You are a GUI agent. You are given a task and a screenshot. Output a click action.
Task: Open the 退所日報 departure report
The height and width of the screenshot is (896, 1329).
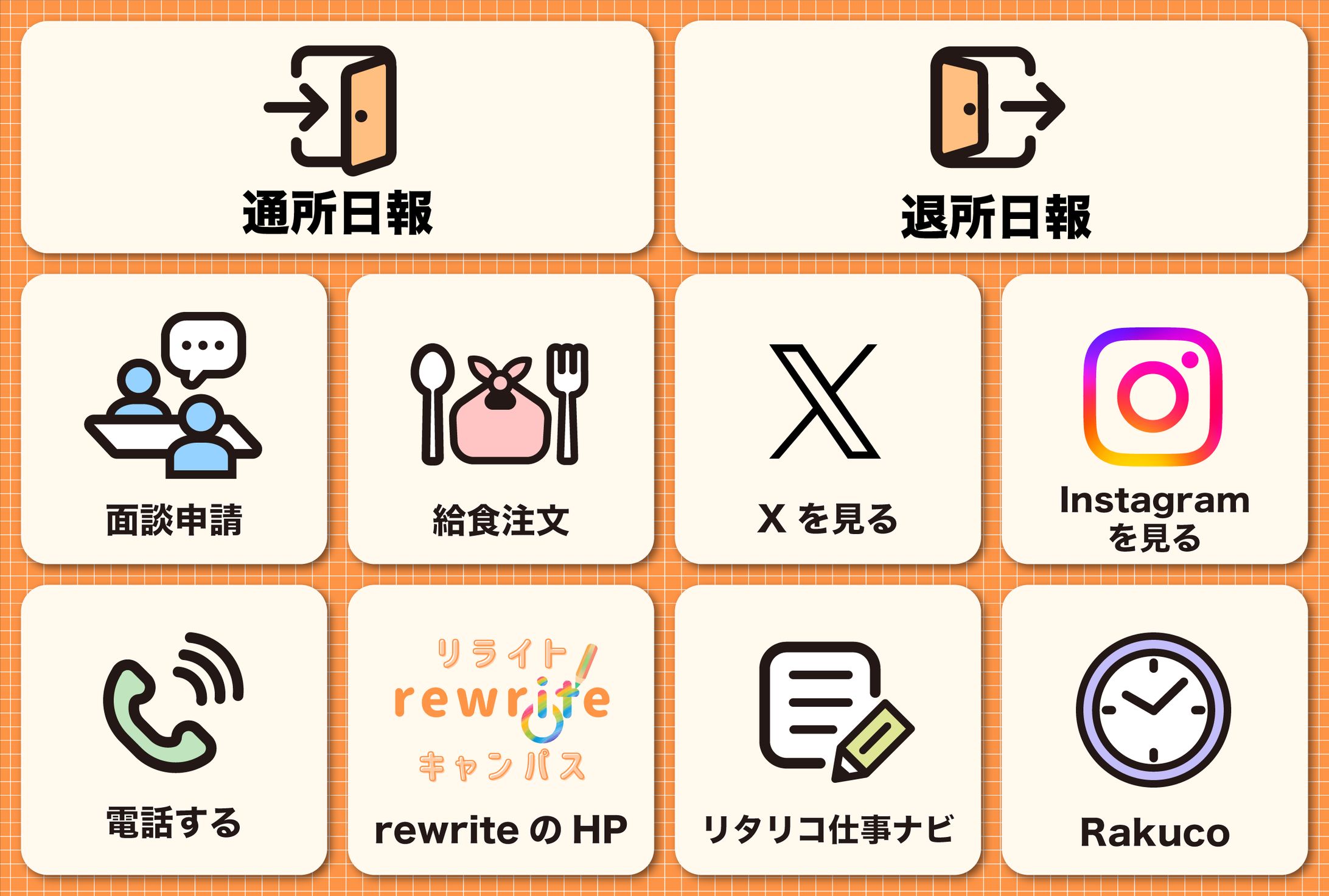point(991,137)
